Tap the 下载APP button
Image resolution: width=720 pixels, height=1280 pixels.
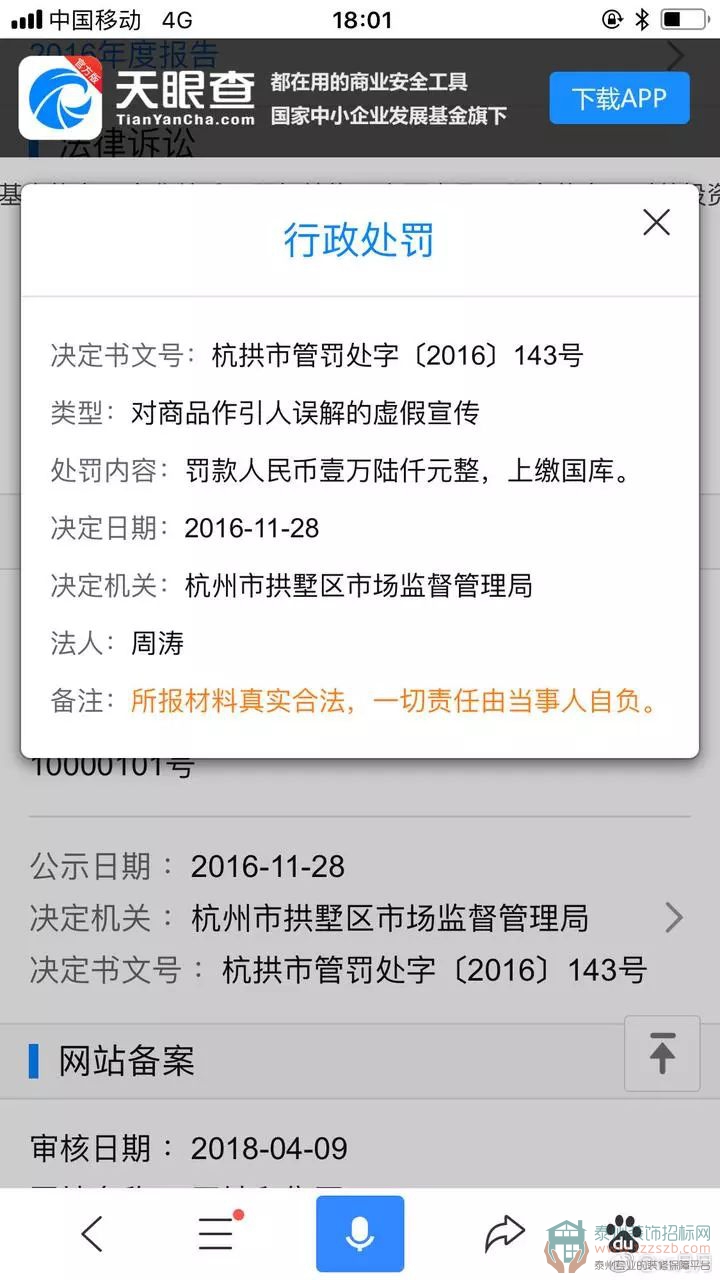click(x=619, y=98)
